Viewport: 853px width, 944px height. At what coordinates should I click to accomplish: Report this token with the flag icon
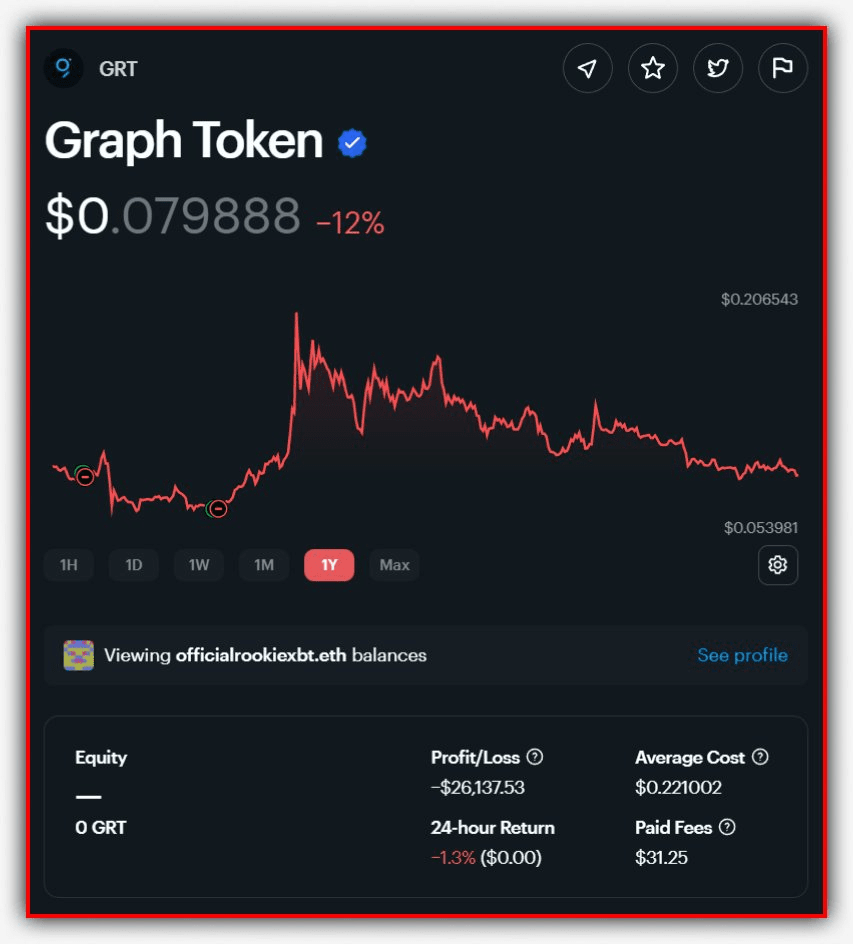783,69
